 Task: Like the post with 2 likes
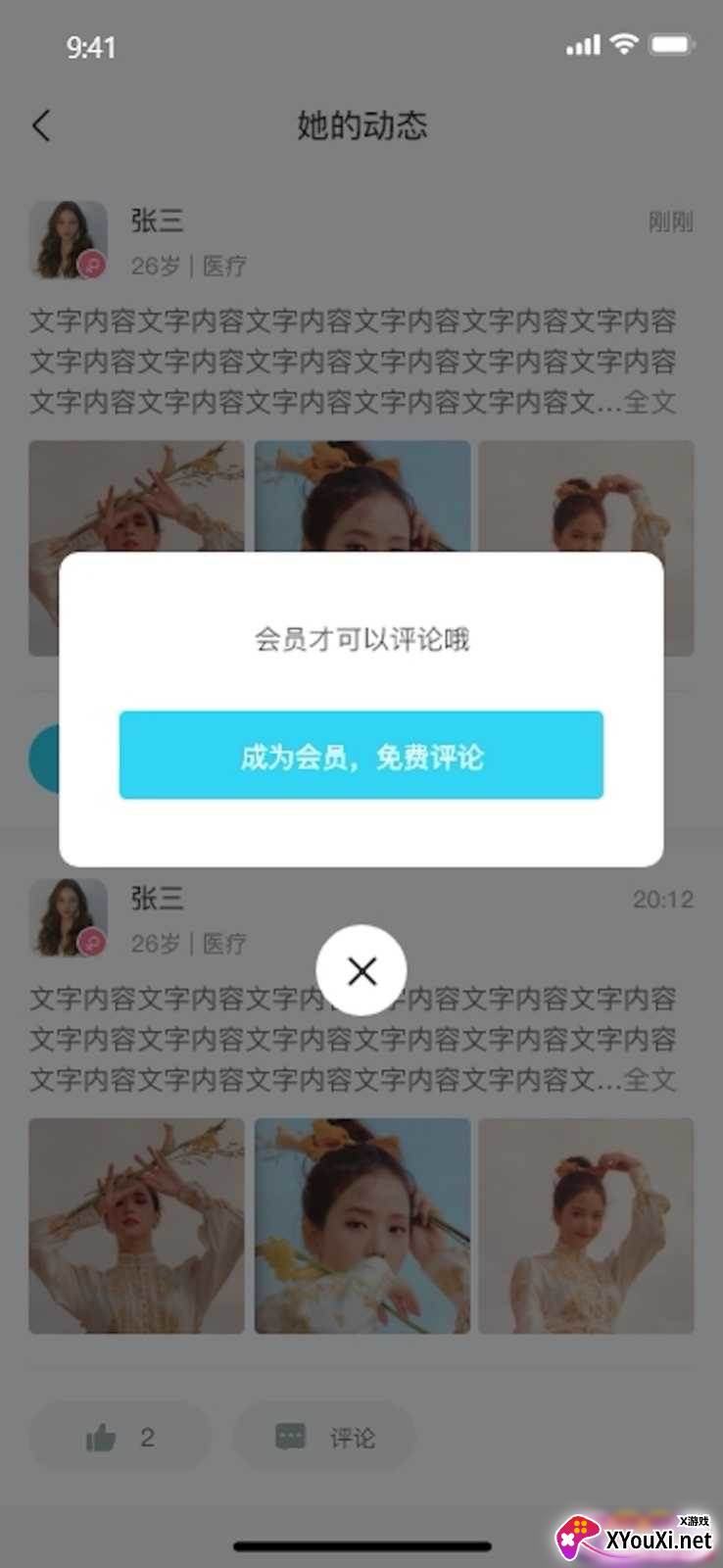point(120,1438)
